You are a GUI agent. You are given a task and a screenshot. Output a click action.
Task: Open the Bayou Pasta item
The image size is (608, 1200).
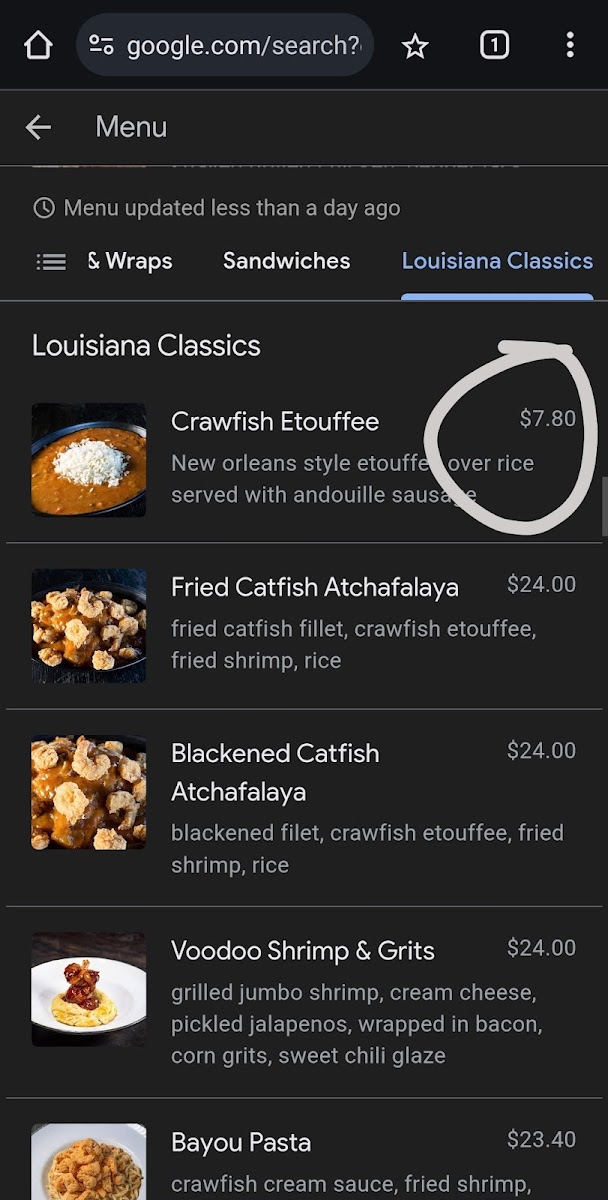pyautogui.click(x=241, y=1142)
